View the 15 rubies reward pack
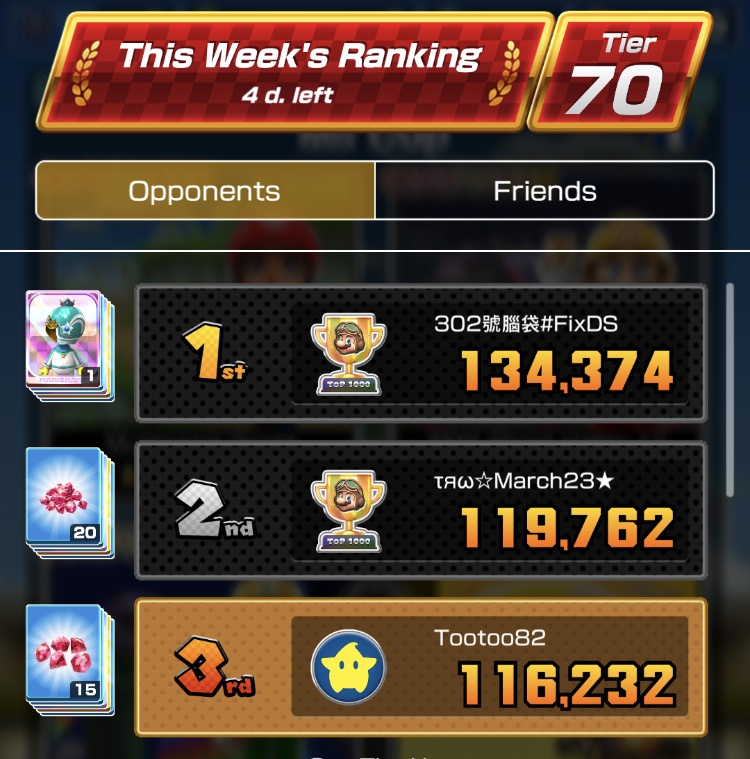The width and height of the screenshot is (750, 759). [66, 656]
